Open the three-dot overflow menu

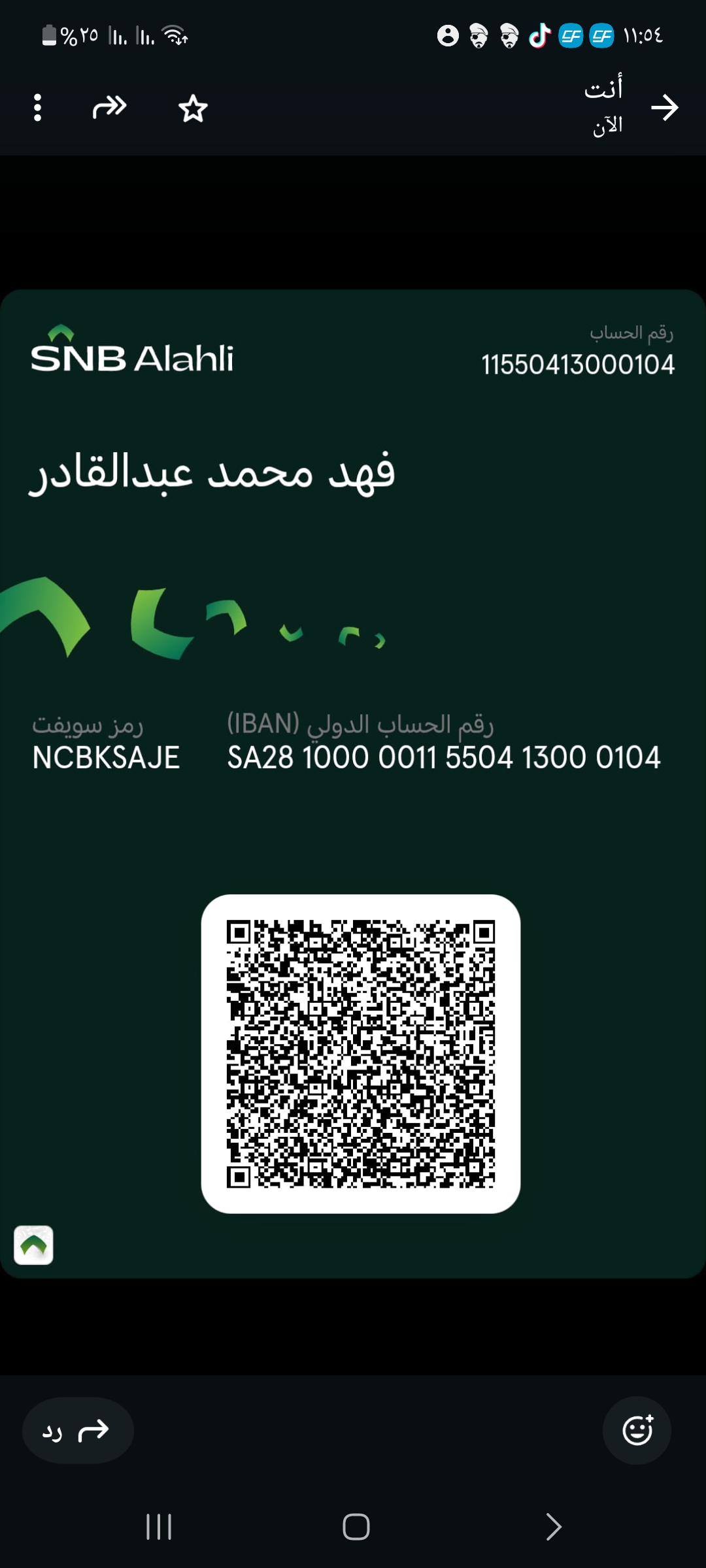pos(37,108)
